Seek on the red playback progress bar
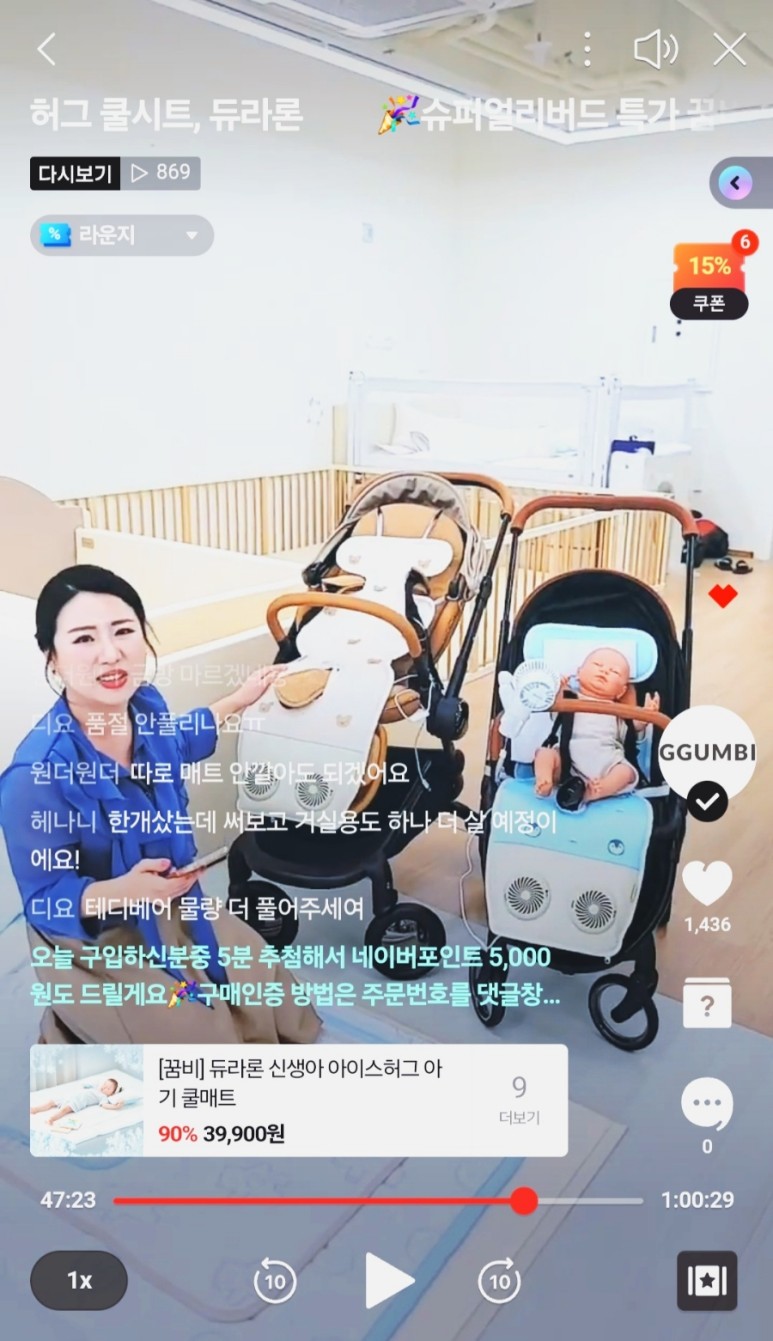The width and height of the screenshot is (773, 1341). coord(380,1201)
